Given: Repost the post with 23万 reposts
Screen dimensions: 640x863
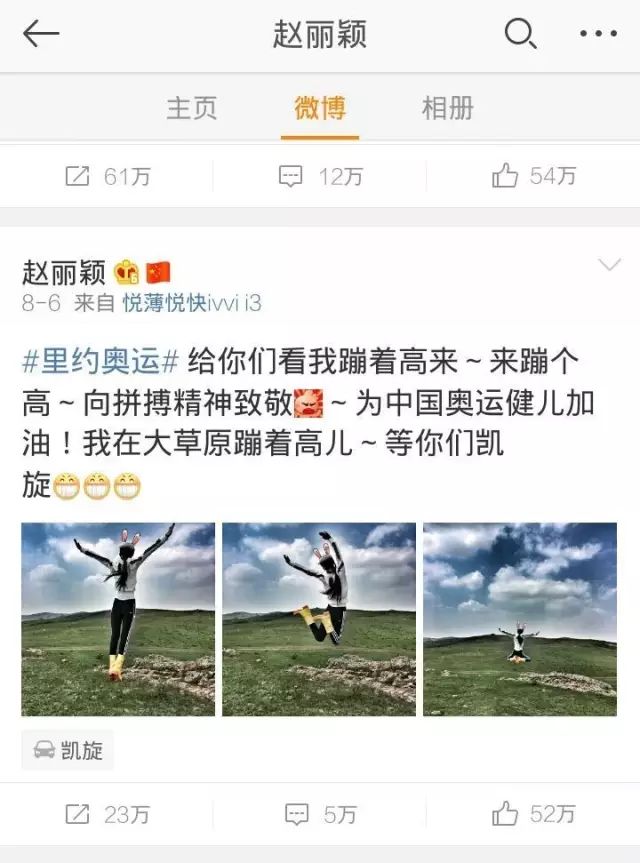Looking at the screenshot, I should coord(107,815).
